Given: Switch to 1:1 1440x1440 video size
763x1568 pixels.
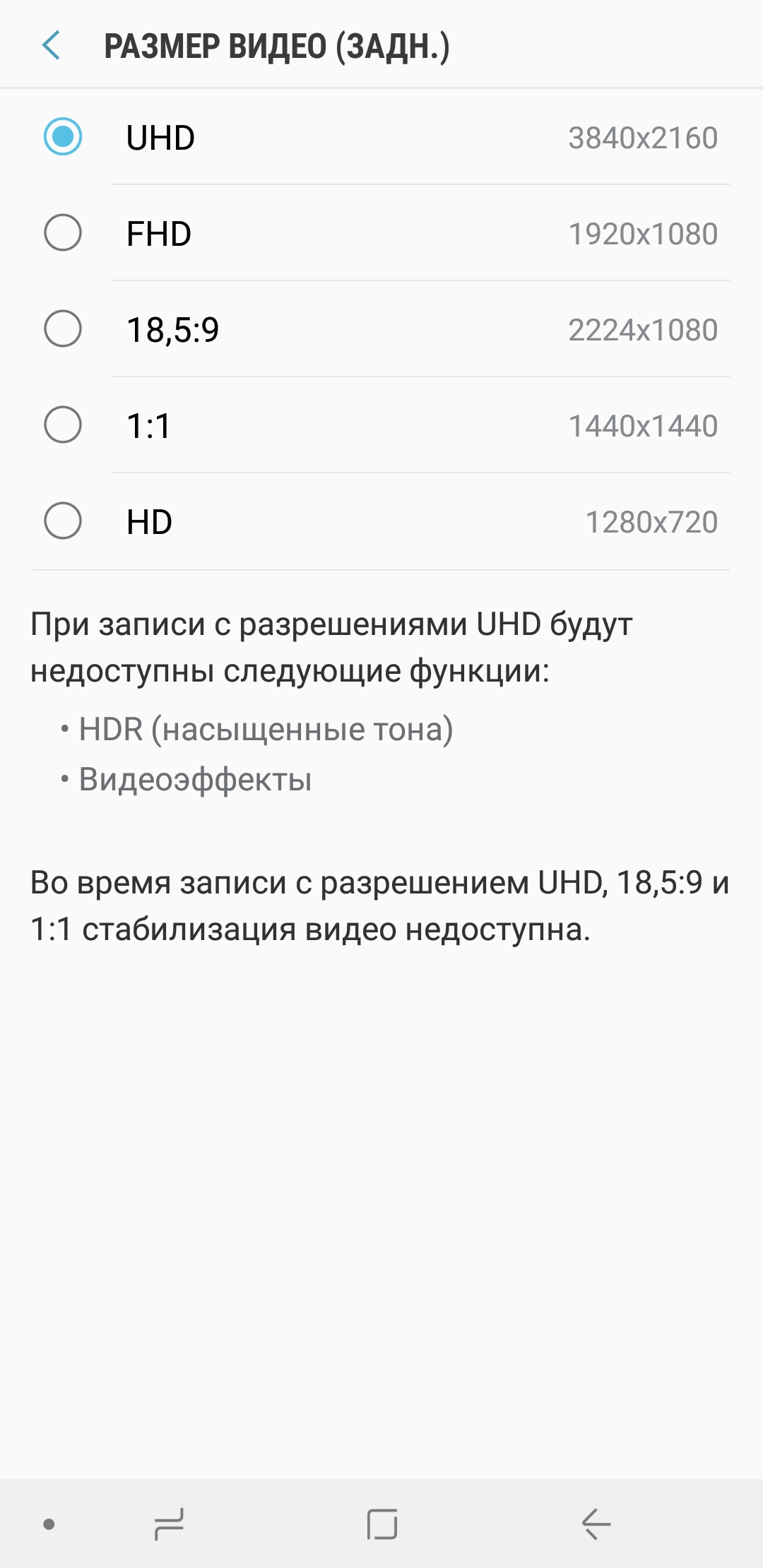Looking at the screenshot, I should (x=63, y=424).
